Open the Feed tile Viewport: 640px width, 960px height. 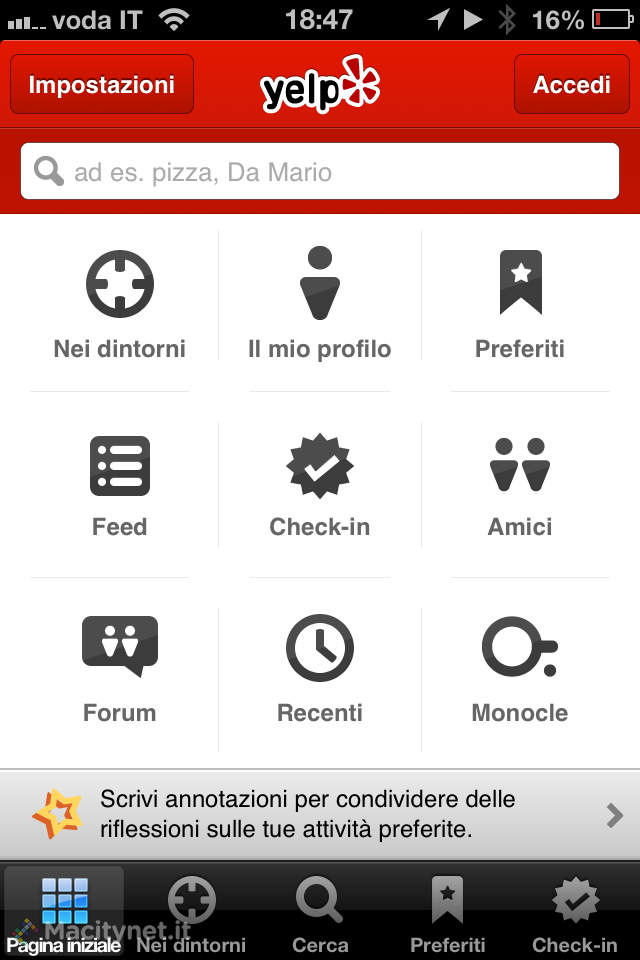pos(120,486)
